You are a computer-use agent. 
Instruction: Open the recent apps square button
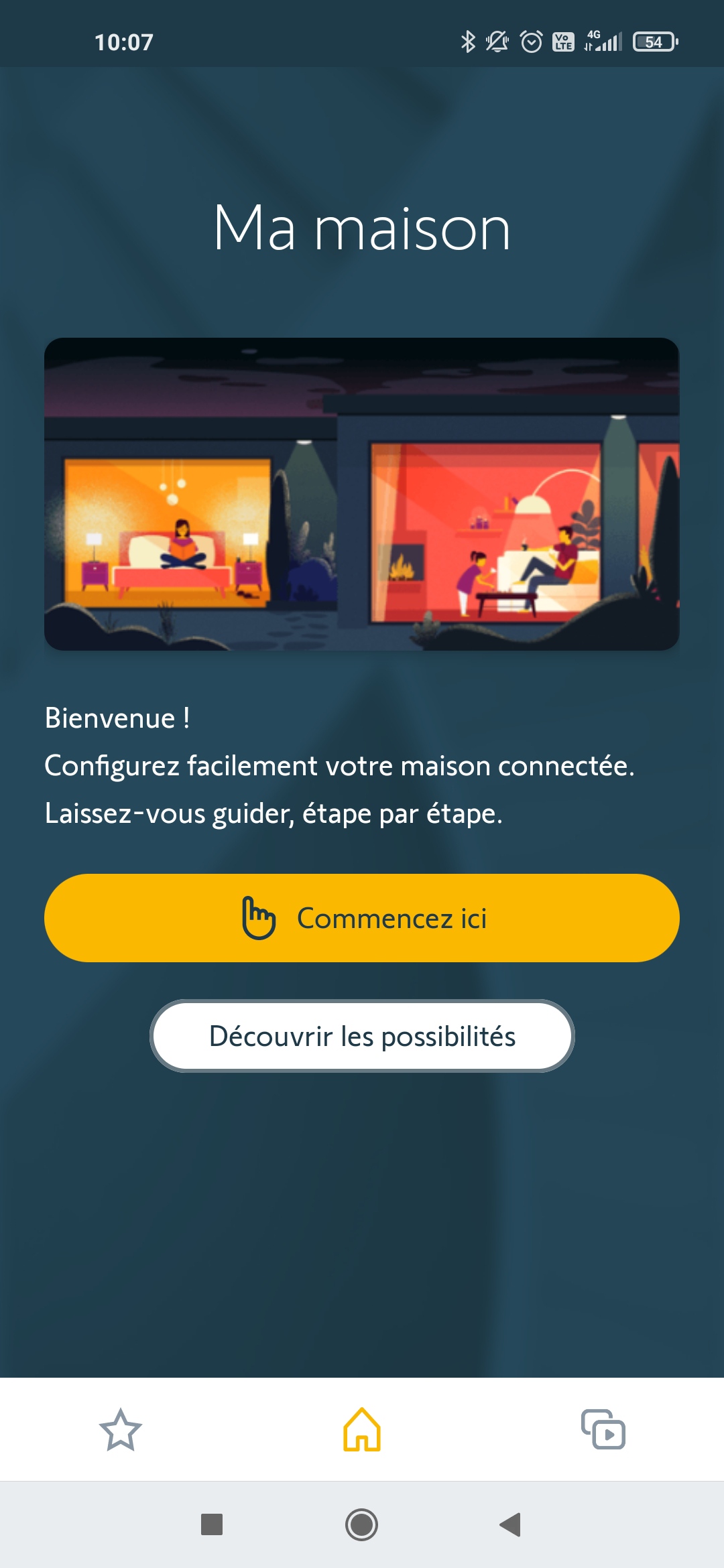click(212, 1524)
